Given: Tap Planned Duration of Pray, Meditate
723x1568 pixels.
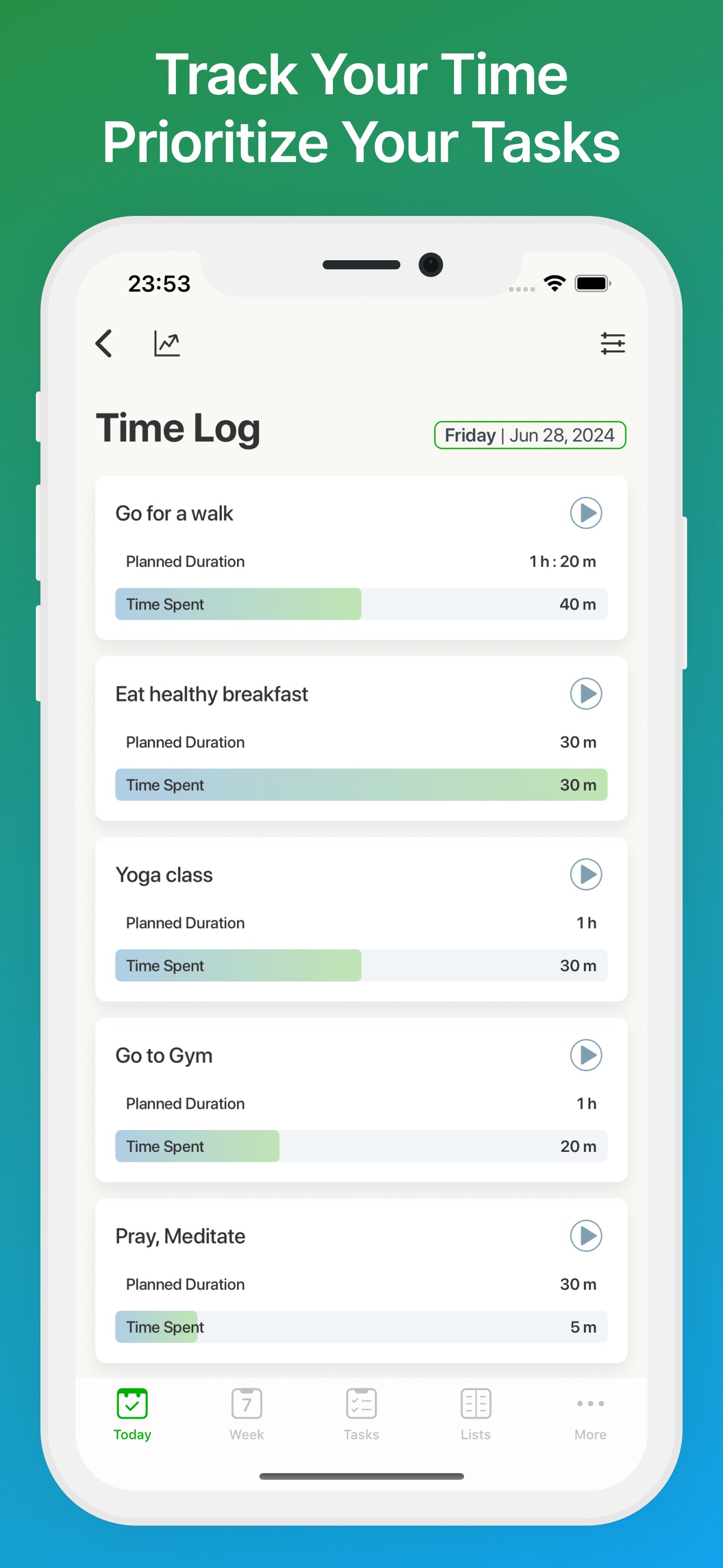Looking at the screenshot, I should pos(184,1284).
